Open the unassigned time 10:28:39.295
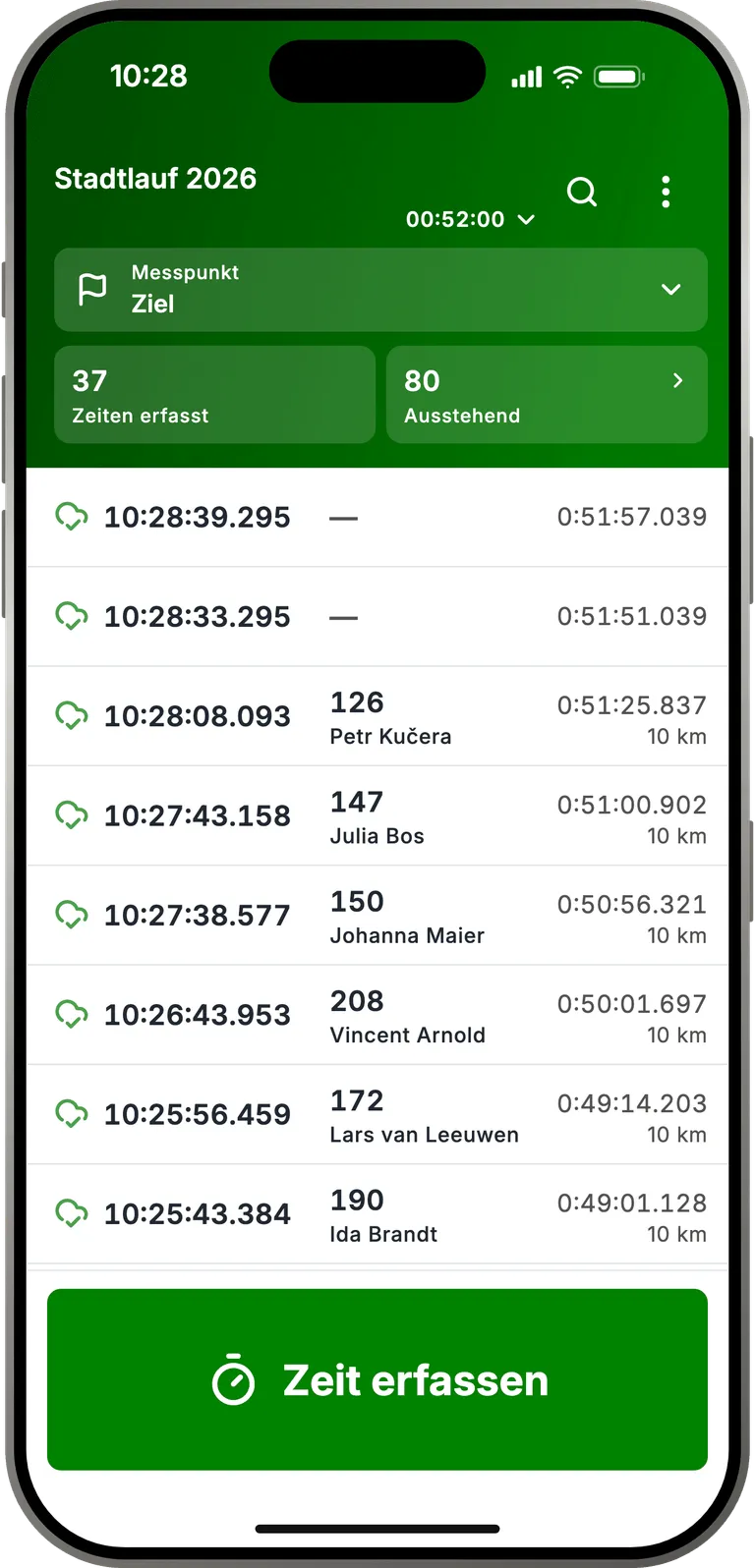The image size is (755, 1568). (x=377, y=517)
